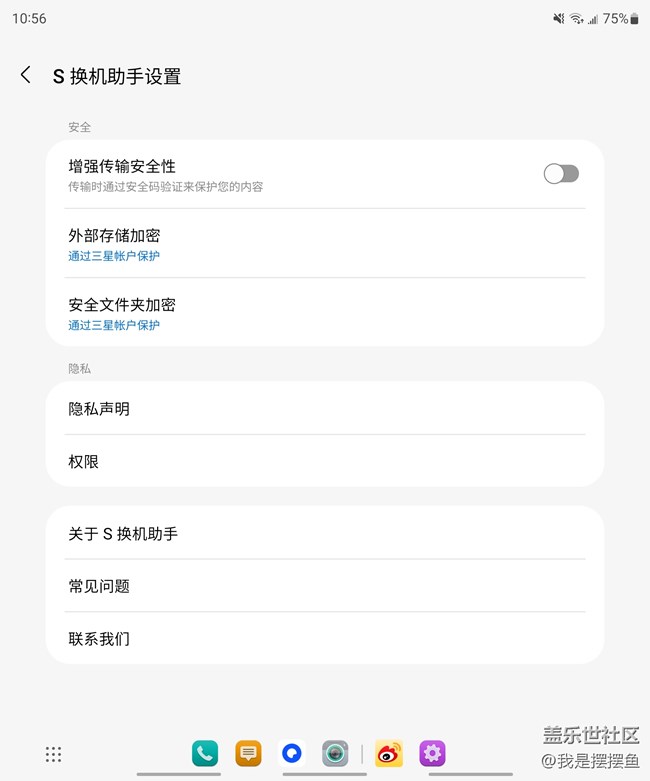
Task: Open 常见问题 page
Action: pyautogui.click(x=325, y=586)
